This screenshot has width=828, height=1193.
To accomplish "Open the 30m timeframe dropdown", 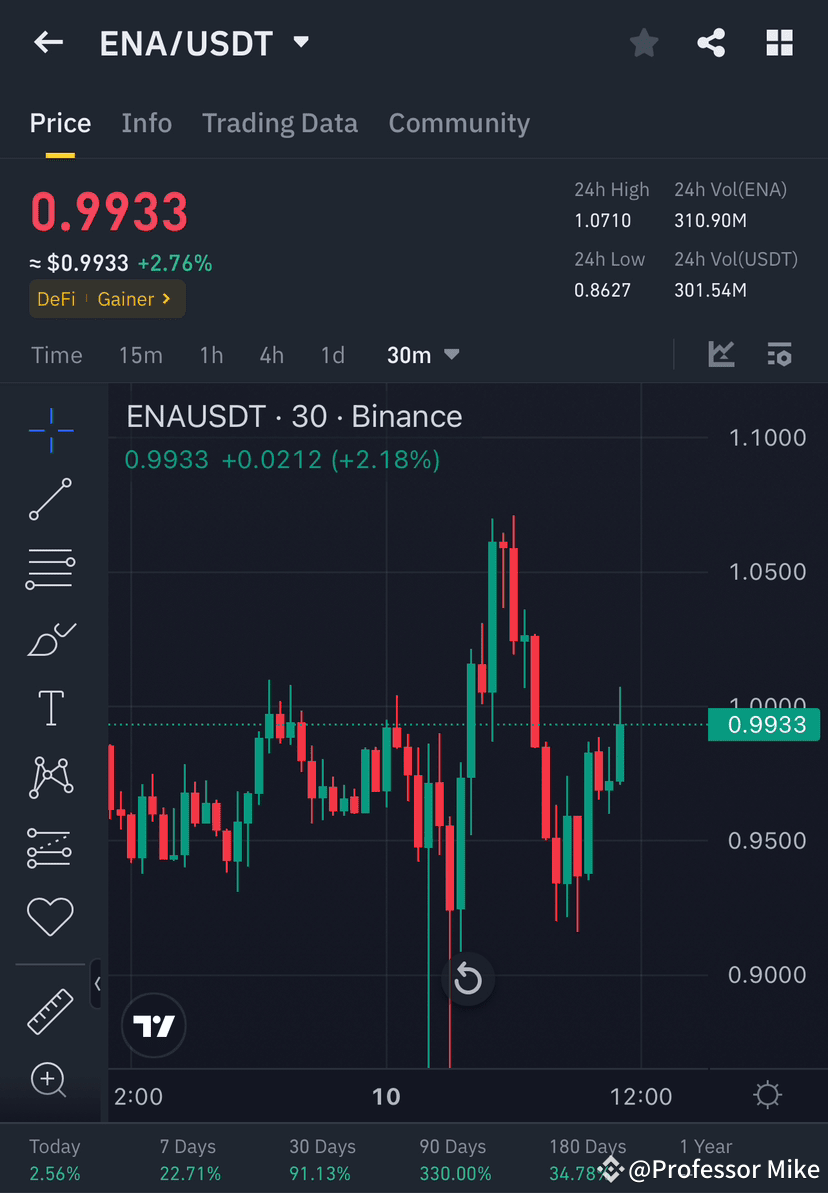I will click(x=422, y=354).
